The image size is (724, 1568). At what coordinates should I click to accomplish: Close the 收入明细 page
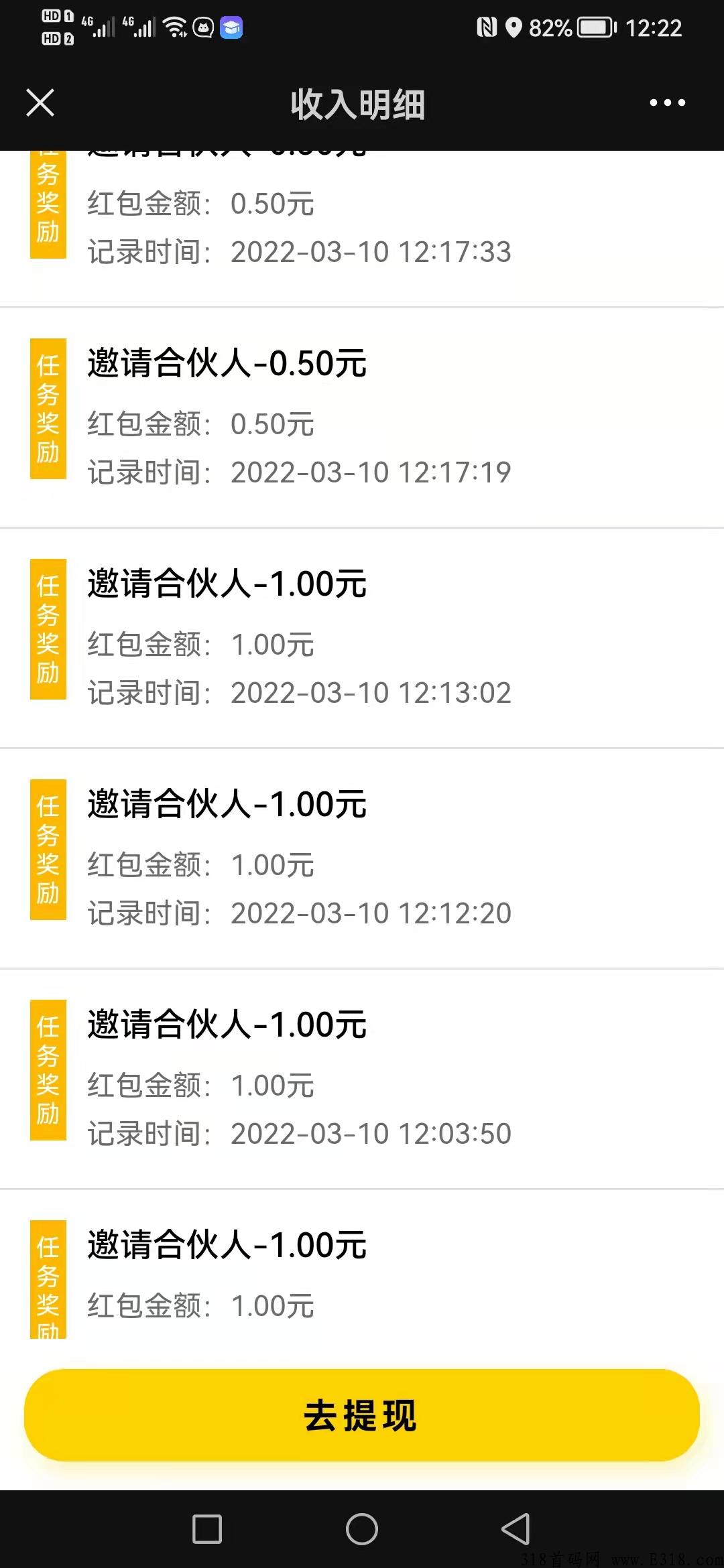40,103
